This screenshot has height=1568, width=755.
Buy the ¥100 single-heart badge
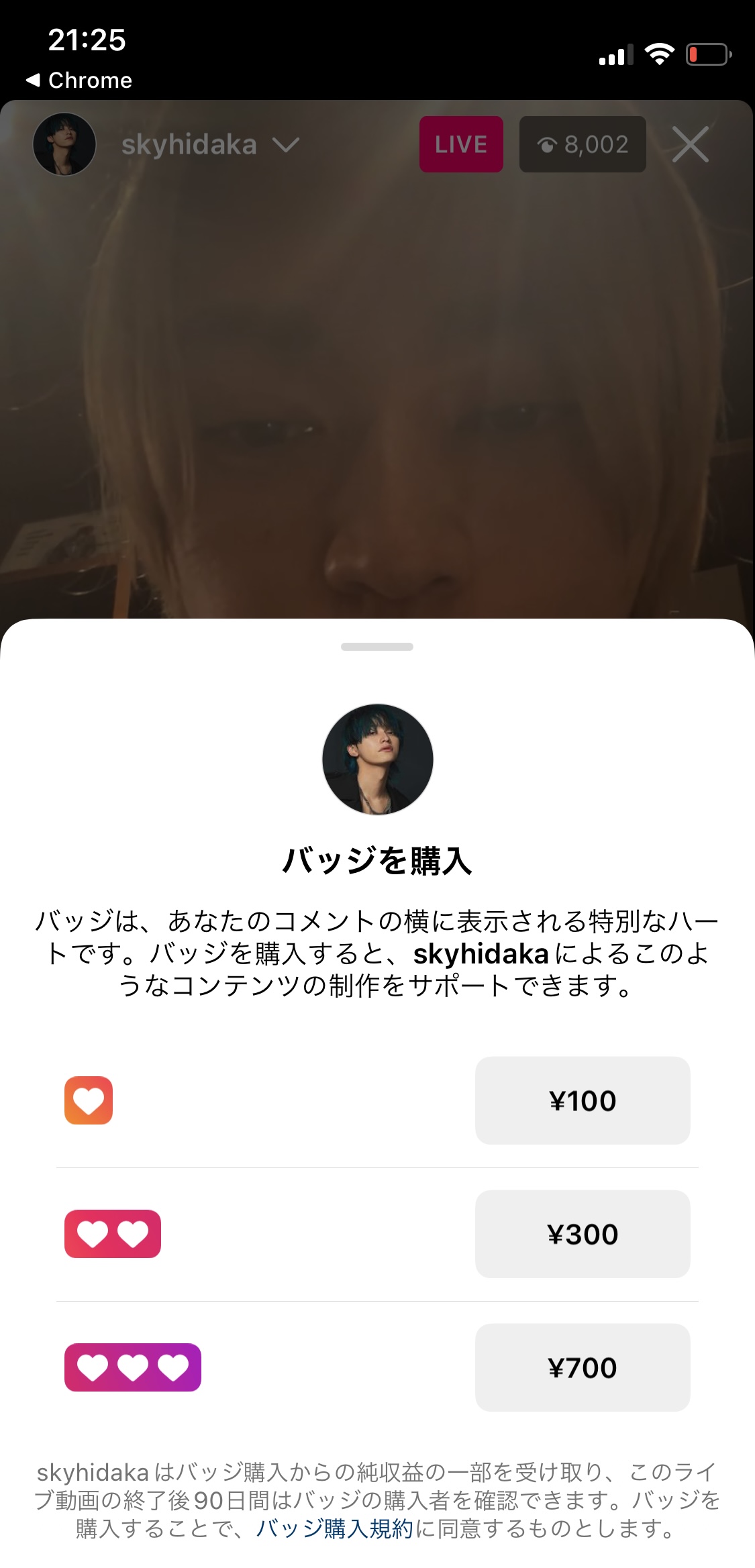[x=582, y=1100]
